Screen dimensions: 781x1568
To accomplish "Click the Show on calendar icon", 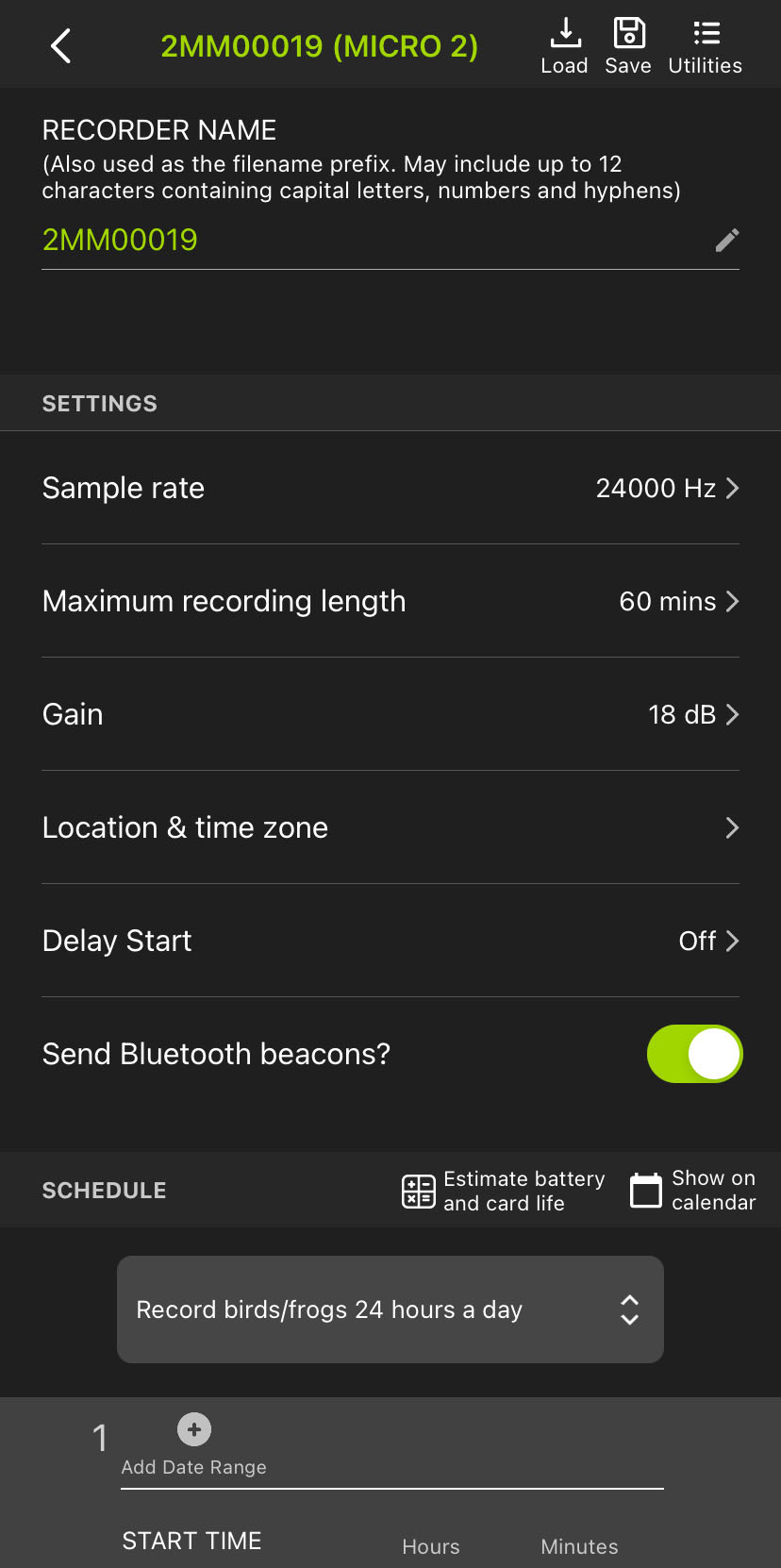I will coord(645,1191).
